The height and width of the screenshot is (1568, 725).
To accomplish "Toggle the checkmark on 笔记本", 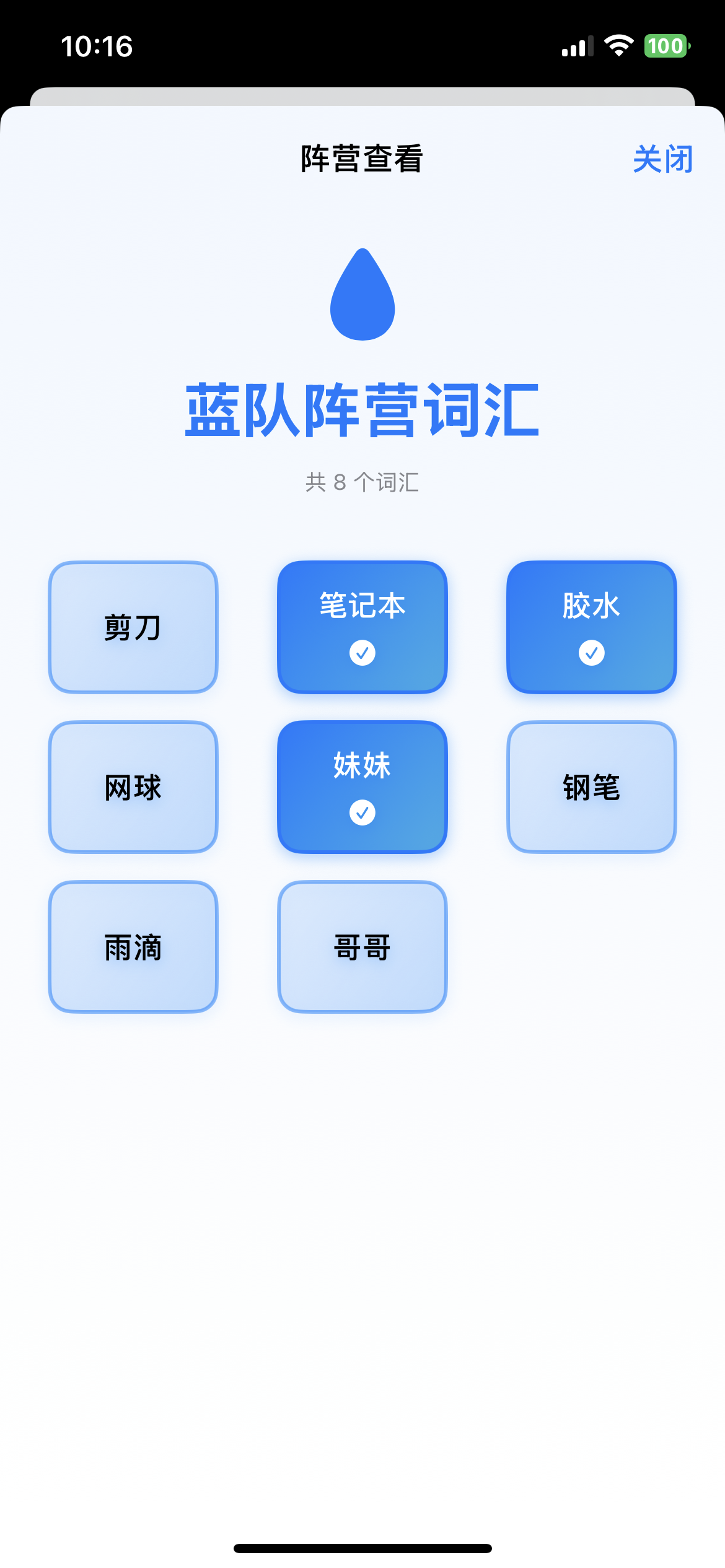I will pyautogui.click(x=362, y=651).
